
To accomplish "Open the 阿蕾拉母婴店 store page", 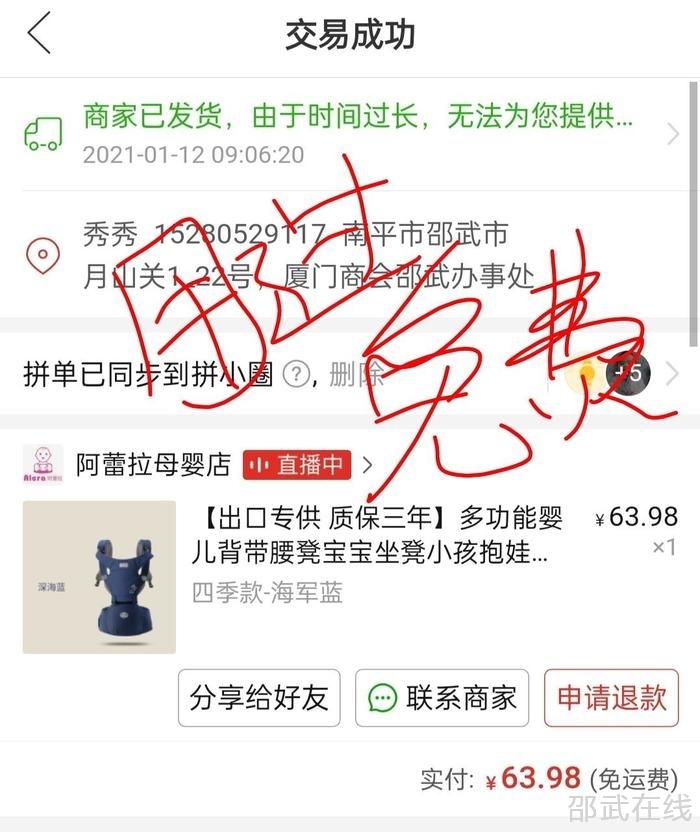I will (x=154, y=465).
